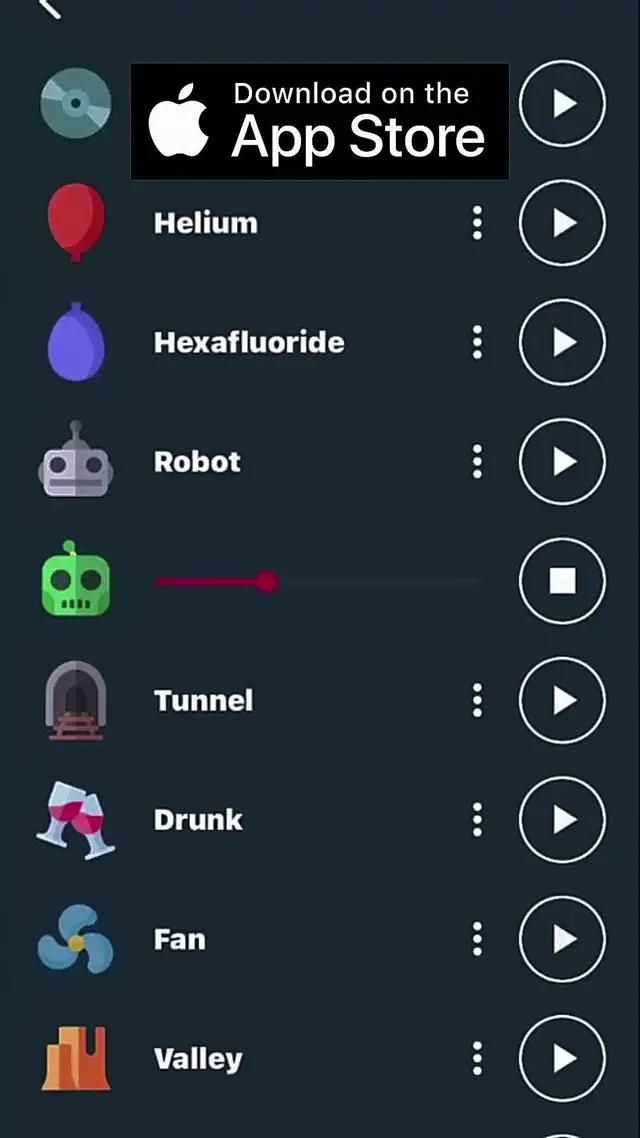Play the Valley voice effect

coord(562,1058)
